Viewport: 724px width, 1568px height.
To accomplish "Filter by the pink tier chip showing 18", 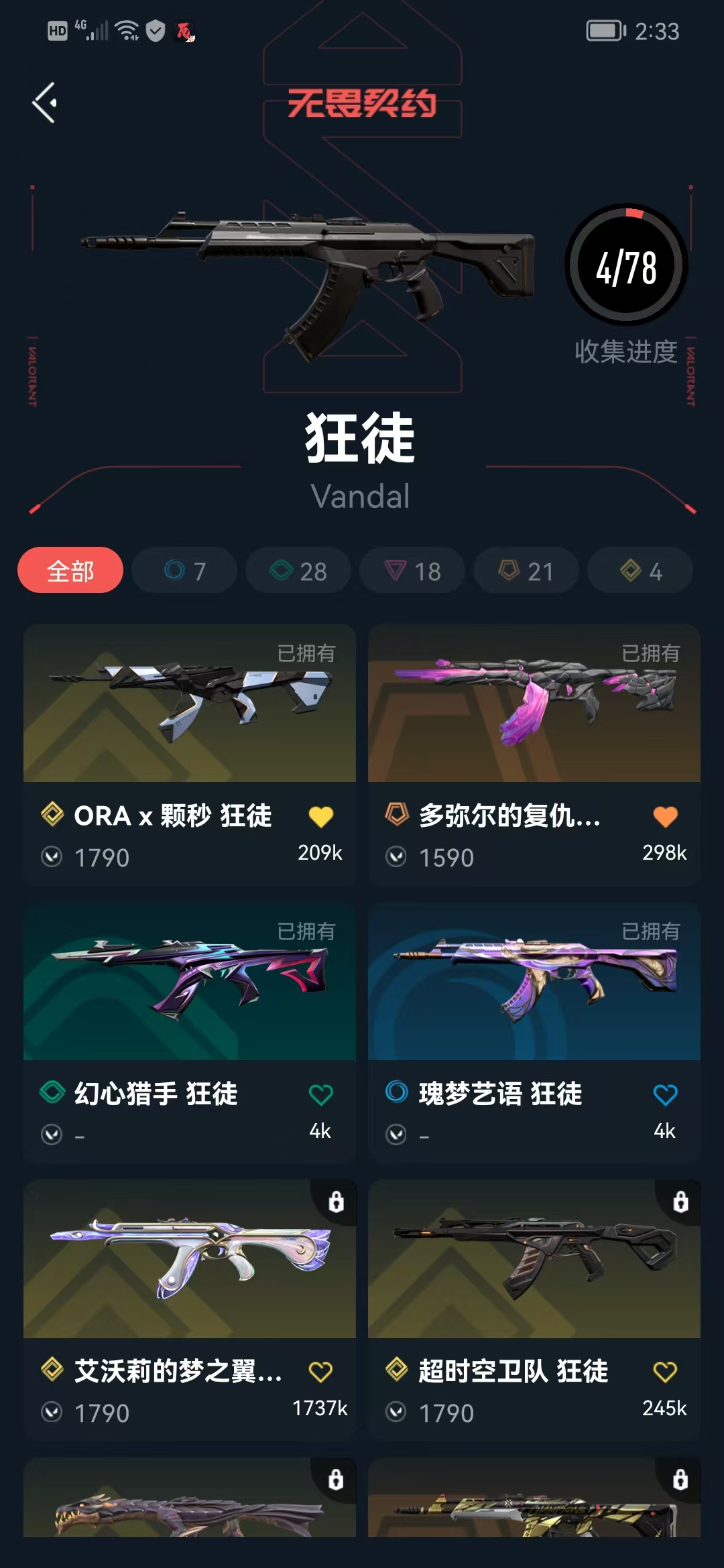I will point(412,571).
